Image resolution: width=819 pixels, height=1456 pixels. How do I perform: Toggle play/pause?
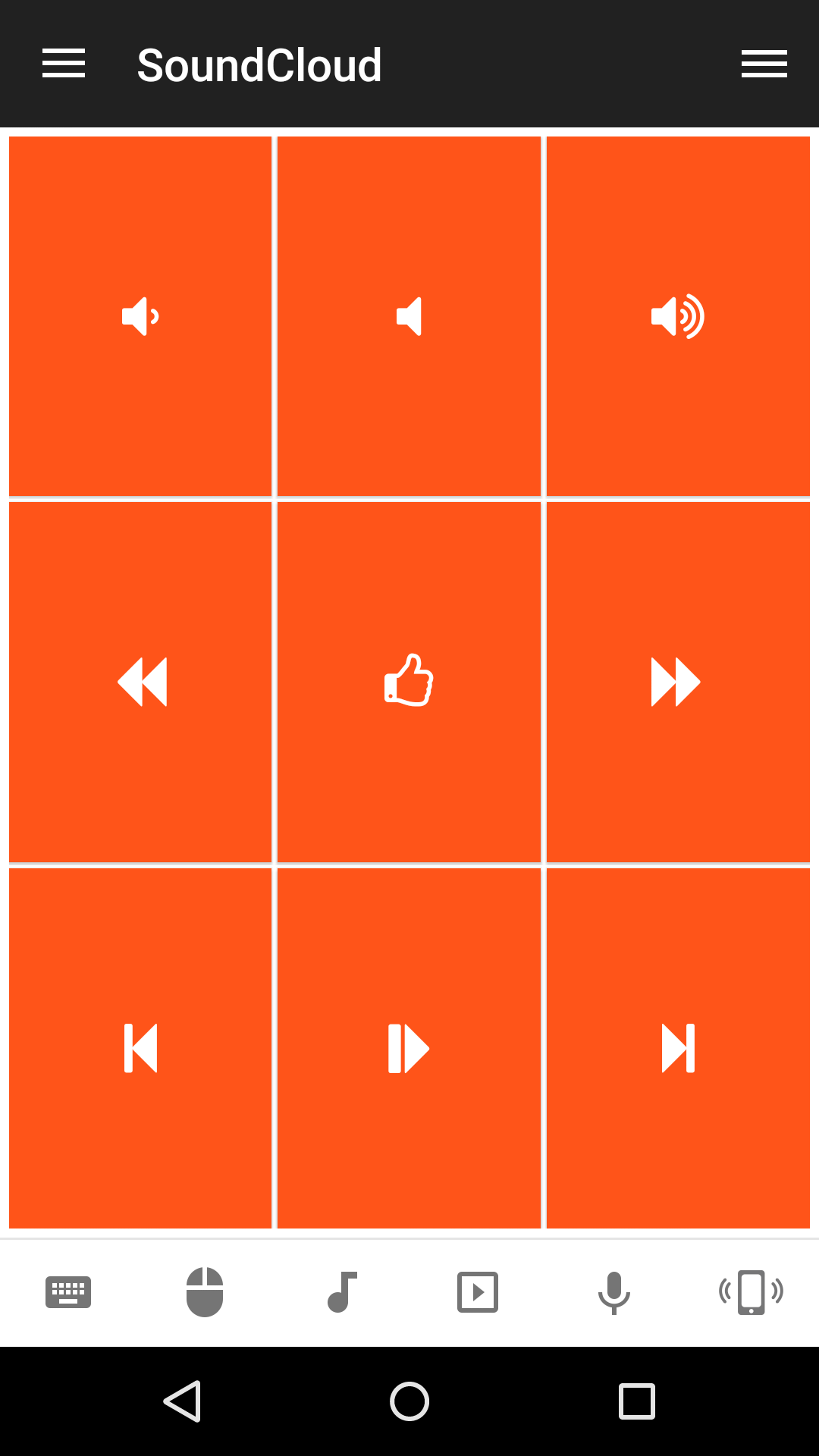409,1048
